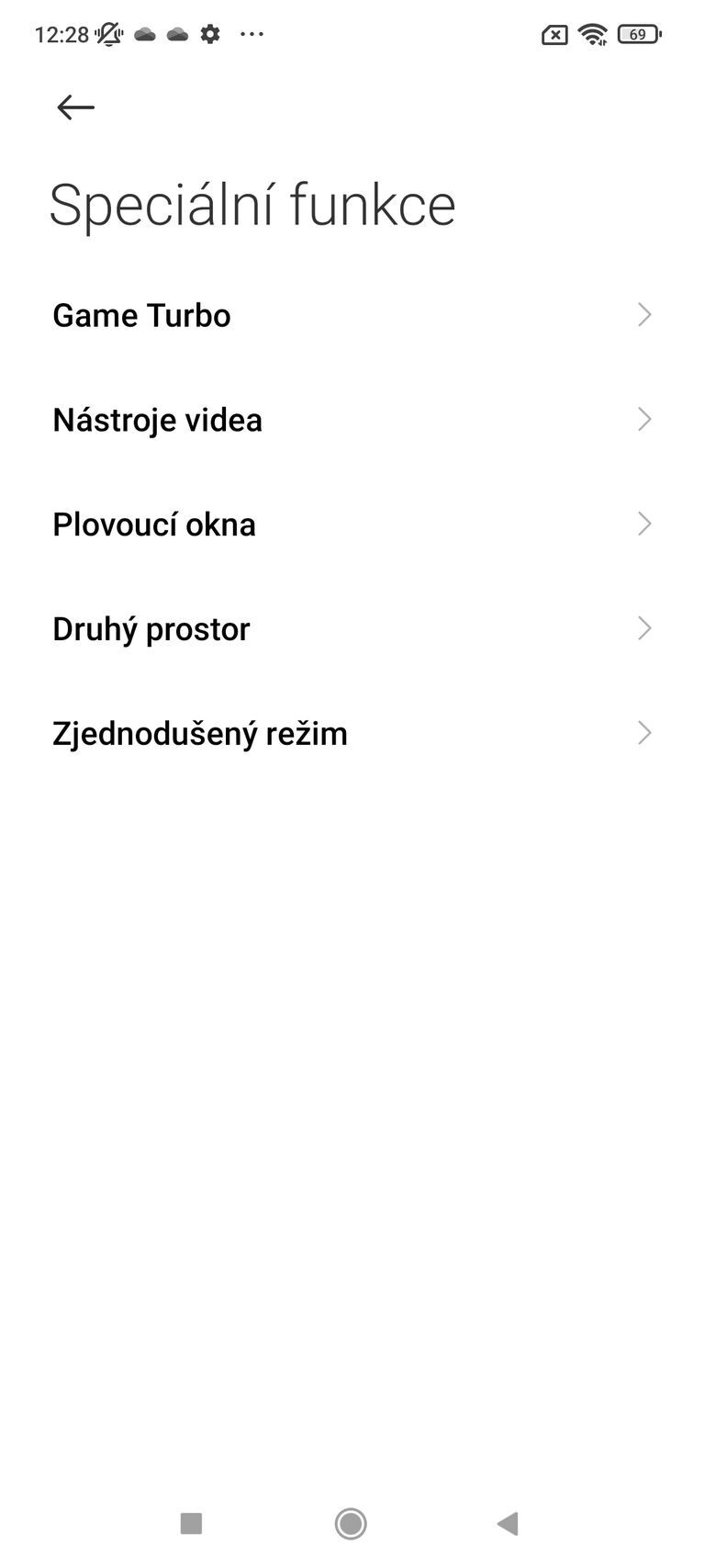Tap the gear icon in the status bar

coord(210,34)
